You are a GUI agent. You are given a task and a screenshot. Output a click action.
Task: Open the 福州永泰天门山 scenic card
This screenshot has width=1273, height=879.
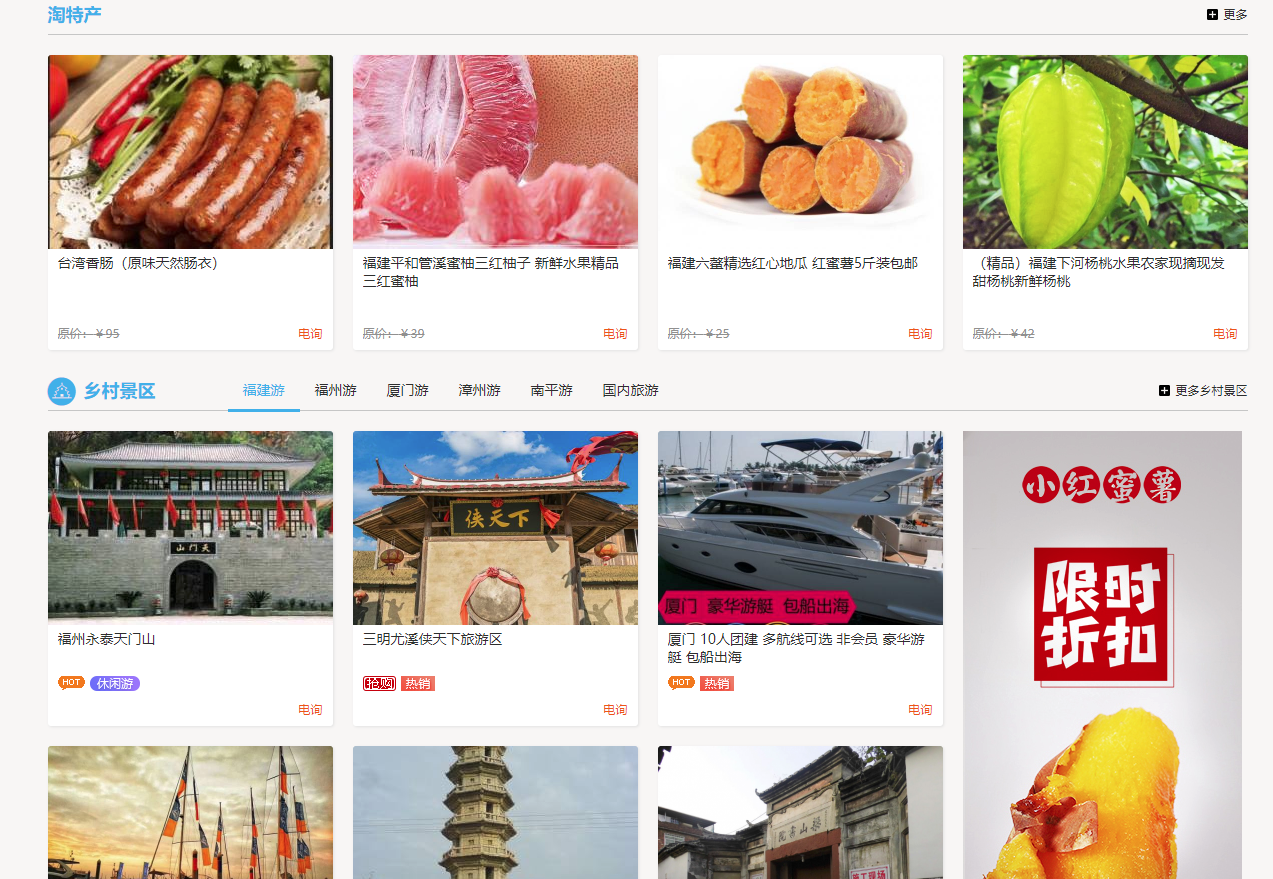click(x=190, y=528)
